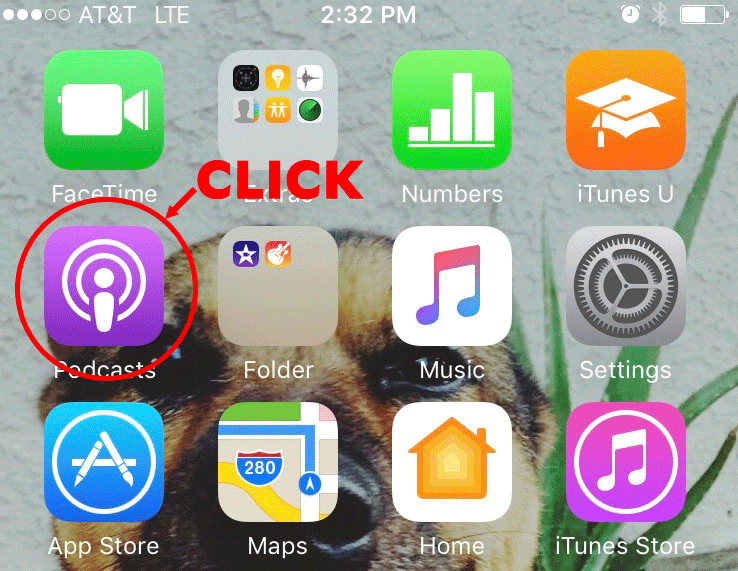Open the FaceTime app

pos(104,110)
